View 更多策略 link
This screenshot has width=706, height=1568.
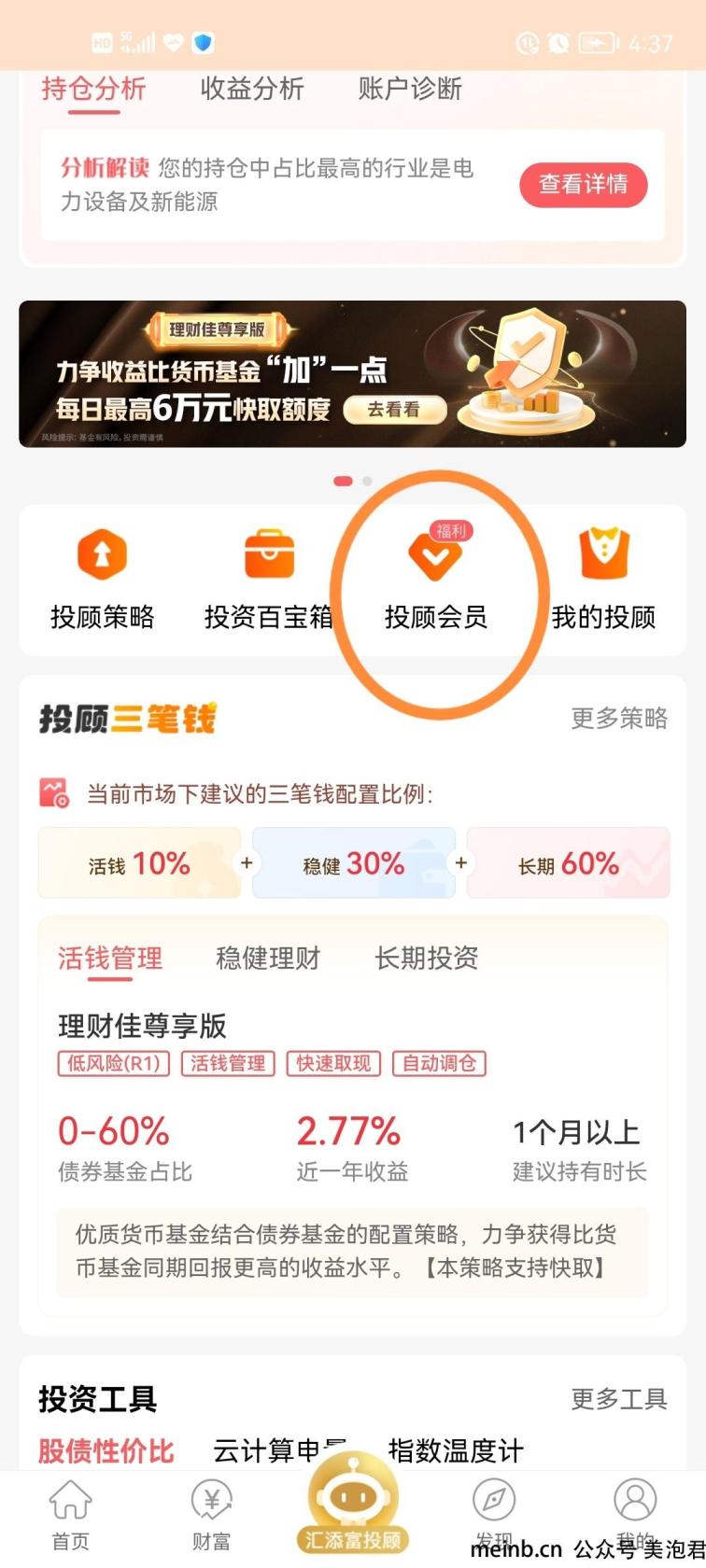point(619,718)
